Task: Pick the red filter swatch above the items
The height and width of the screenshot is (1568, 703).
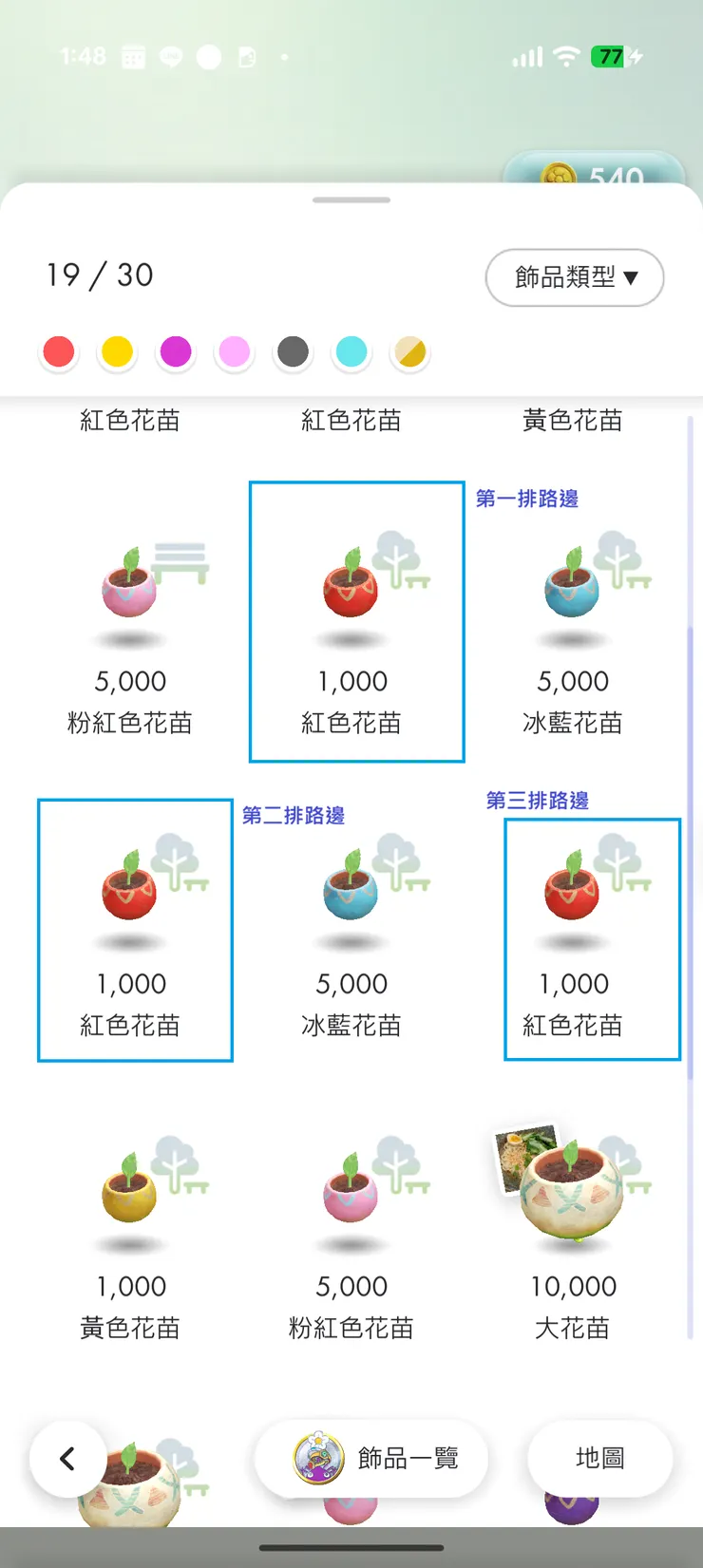Action: [x=58, y=351]
